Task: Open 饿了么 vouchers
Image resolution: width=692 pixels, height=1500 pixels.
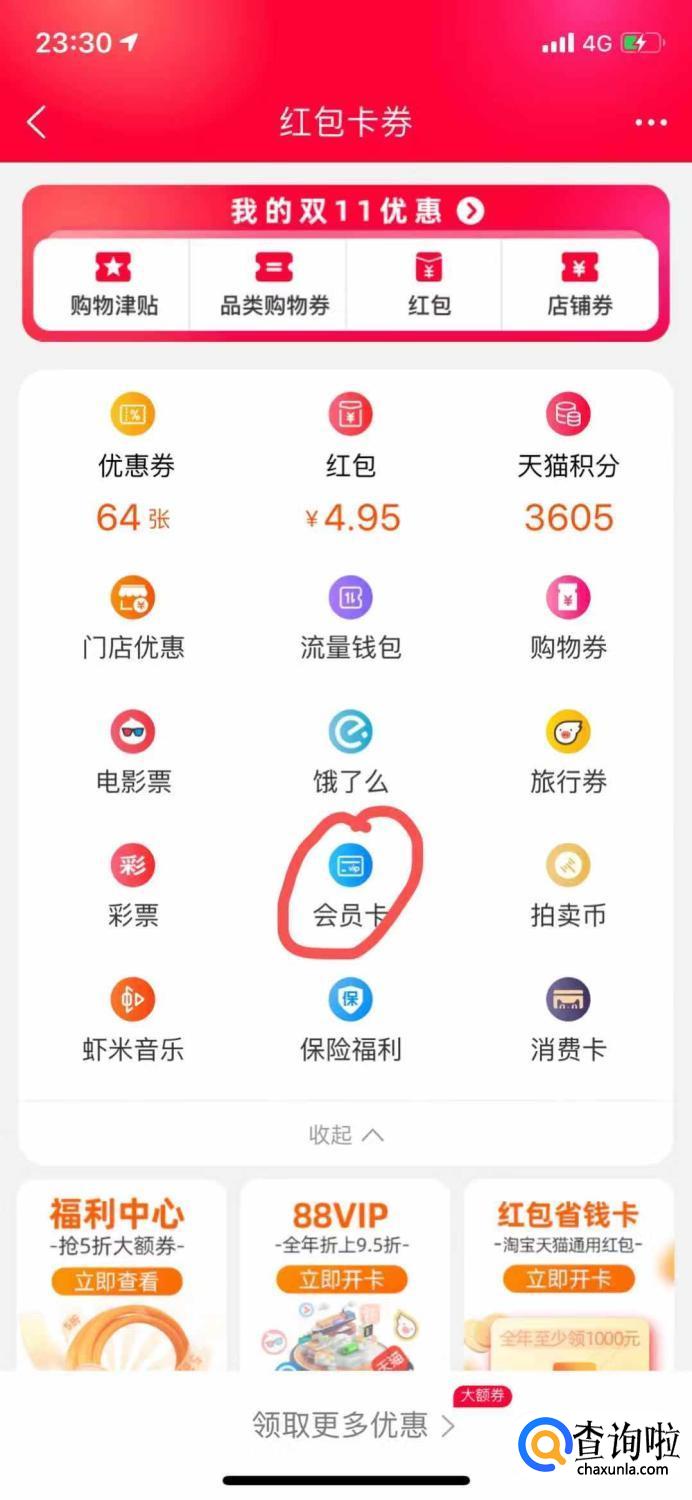Action: [350, 754]
